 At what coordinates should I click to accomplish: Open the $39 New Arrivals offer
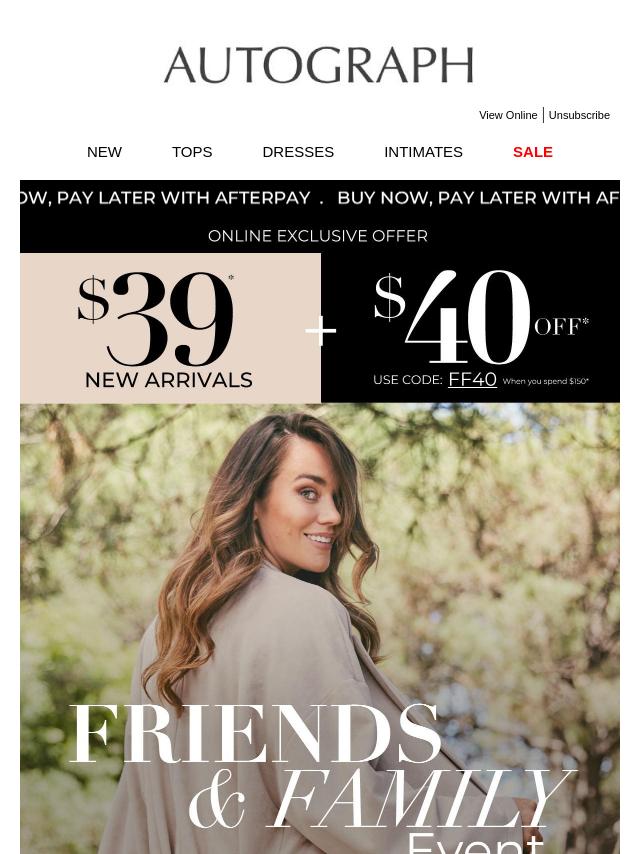tap(170, 330)
